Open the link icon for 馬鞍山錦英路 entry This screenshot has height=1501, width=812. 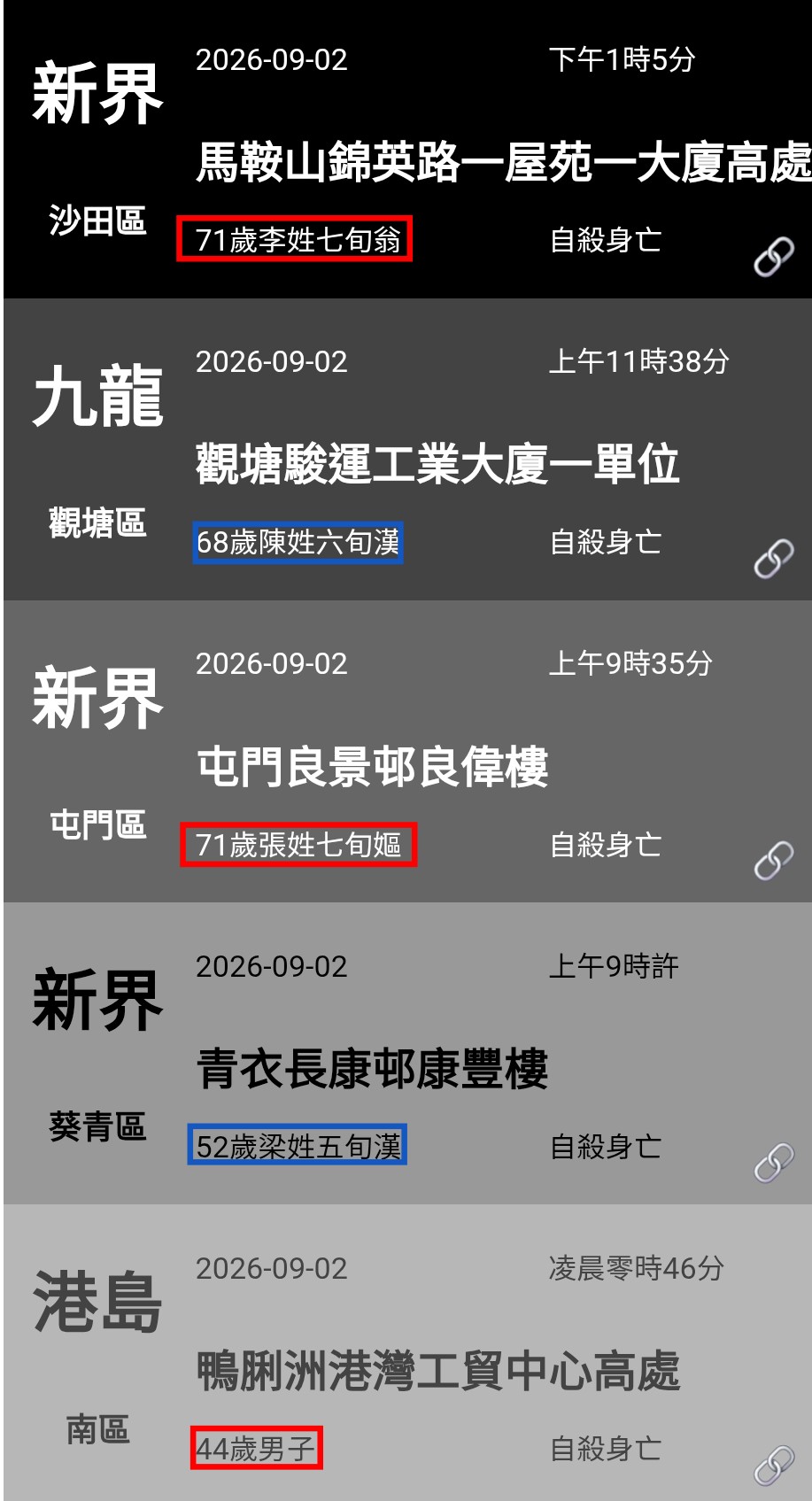click(x=774, y=257)
